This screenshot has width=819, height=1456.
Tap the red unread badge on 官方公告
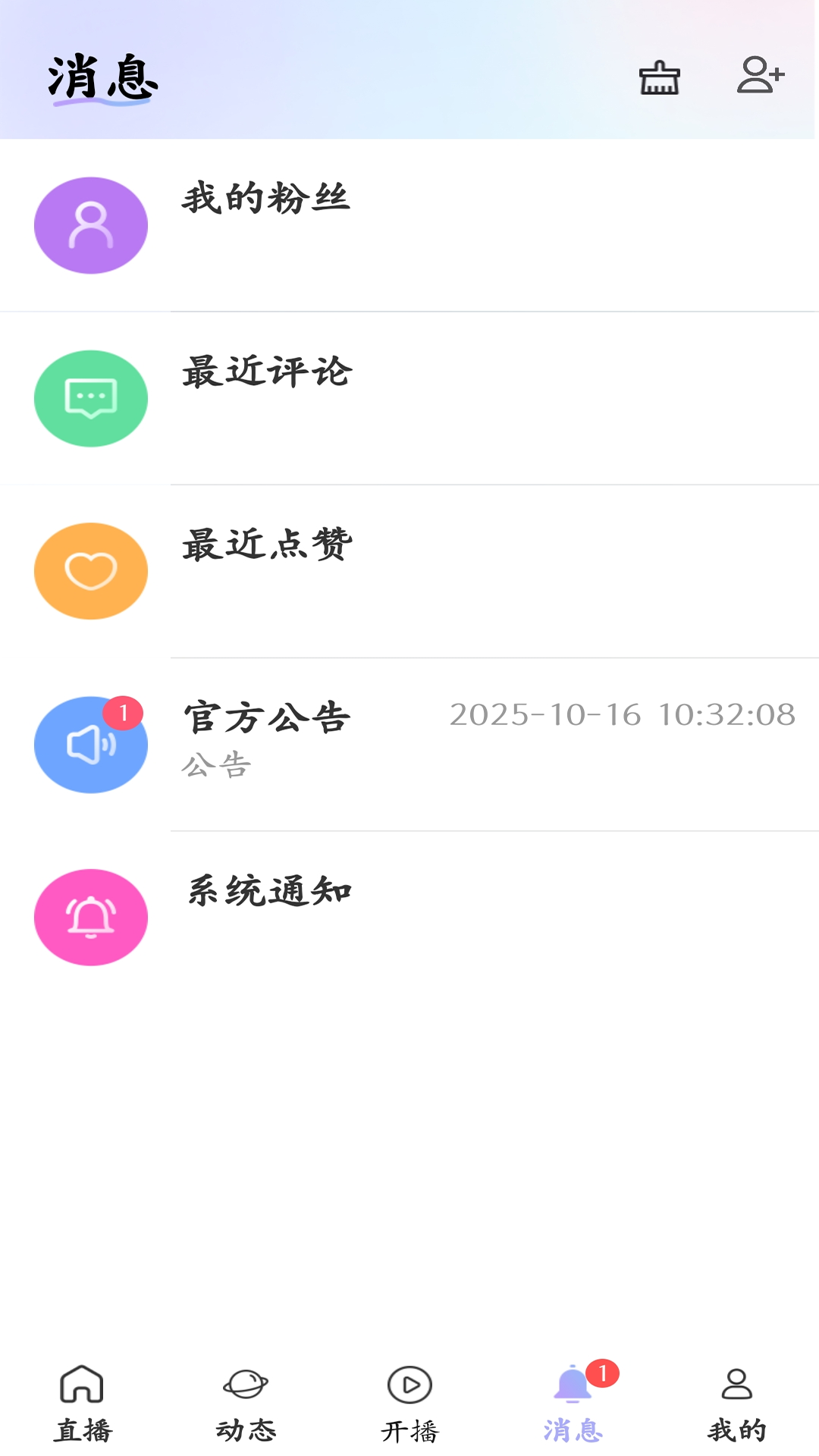(x=124, y=711)
